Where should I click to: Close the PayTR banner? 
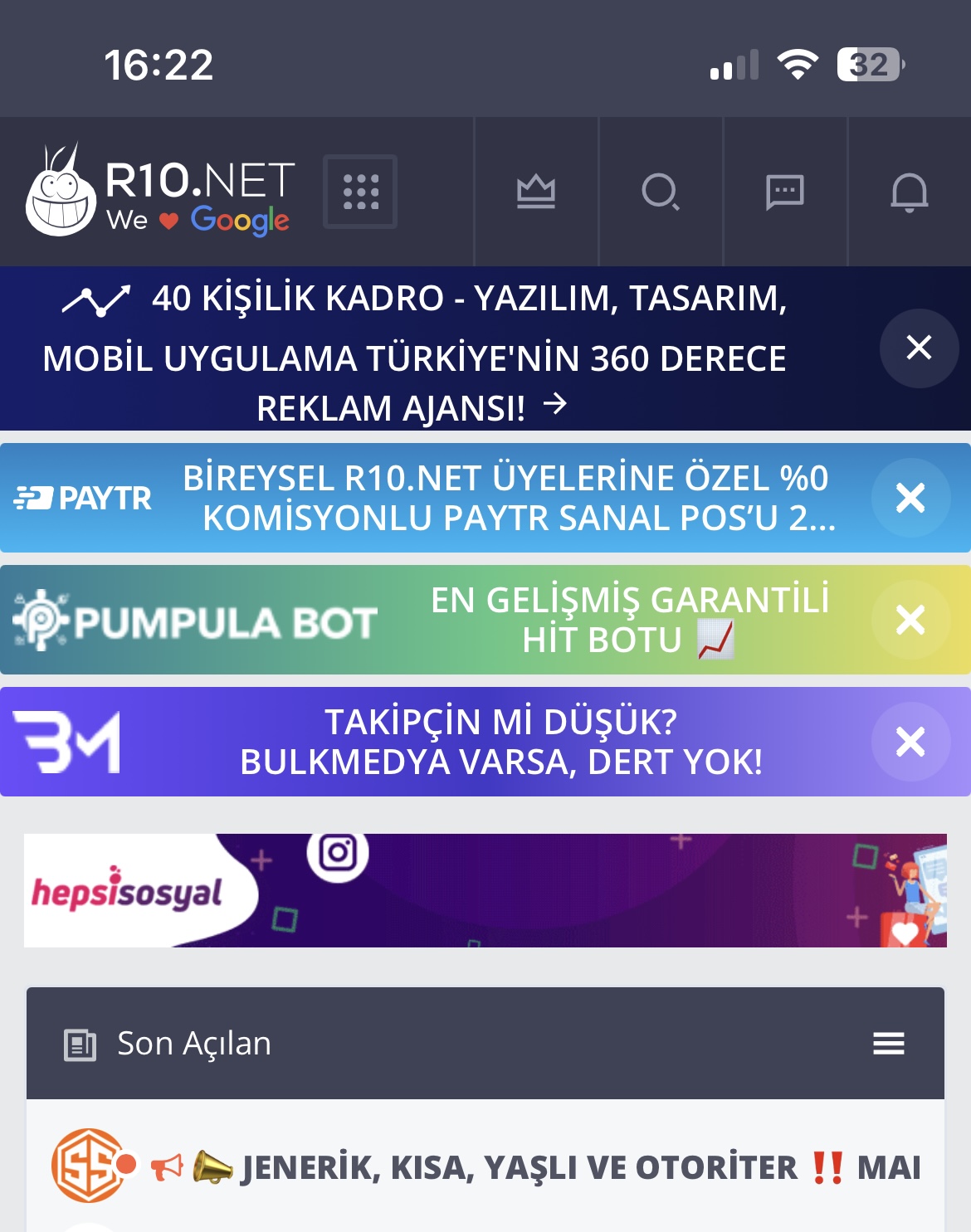[910, 498]
